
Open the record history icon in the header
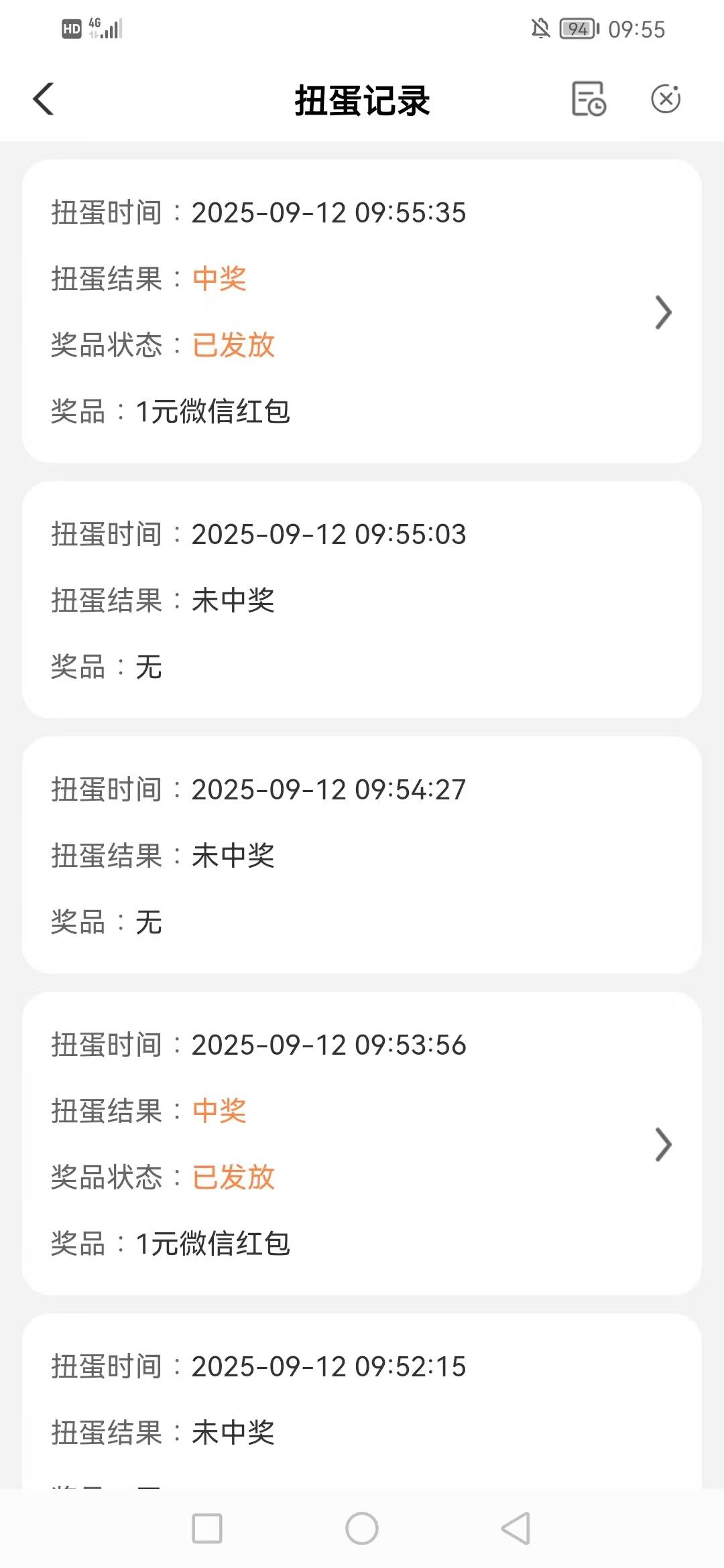pos(589,99)
